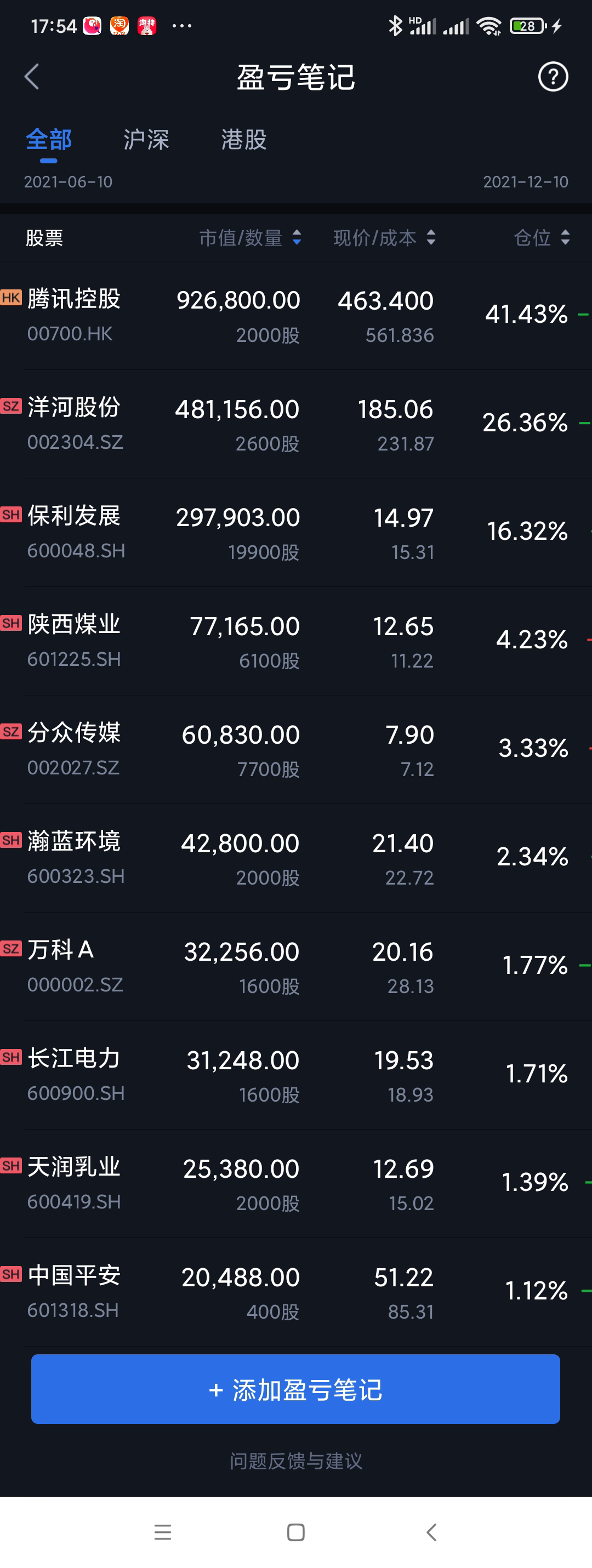Sort by 现价/成本 column
592x1568 pixels.
pyautogui.click(x=384, y=237)
